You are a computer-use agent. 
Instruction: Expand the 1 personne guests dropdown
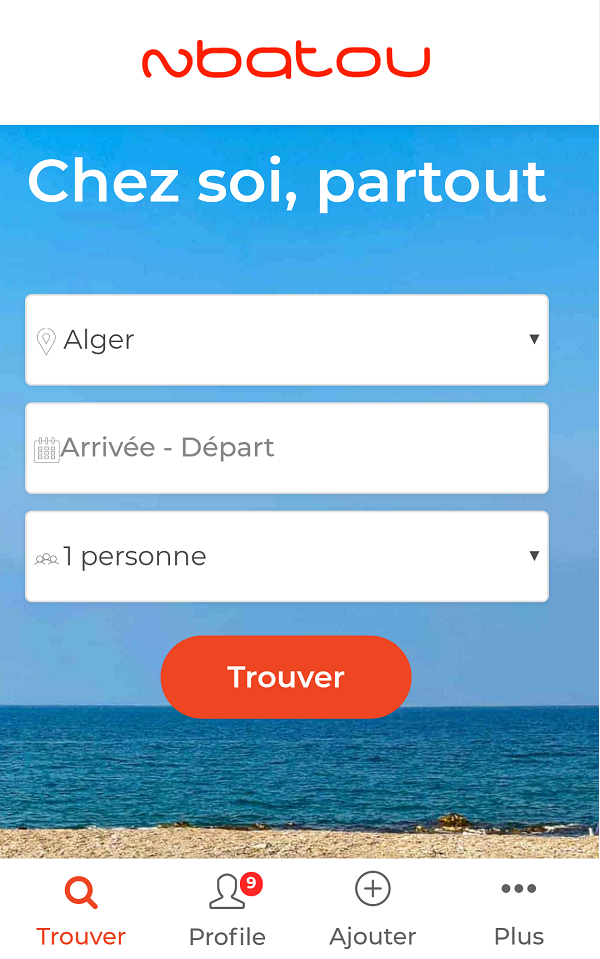(286, 556)
